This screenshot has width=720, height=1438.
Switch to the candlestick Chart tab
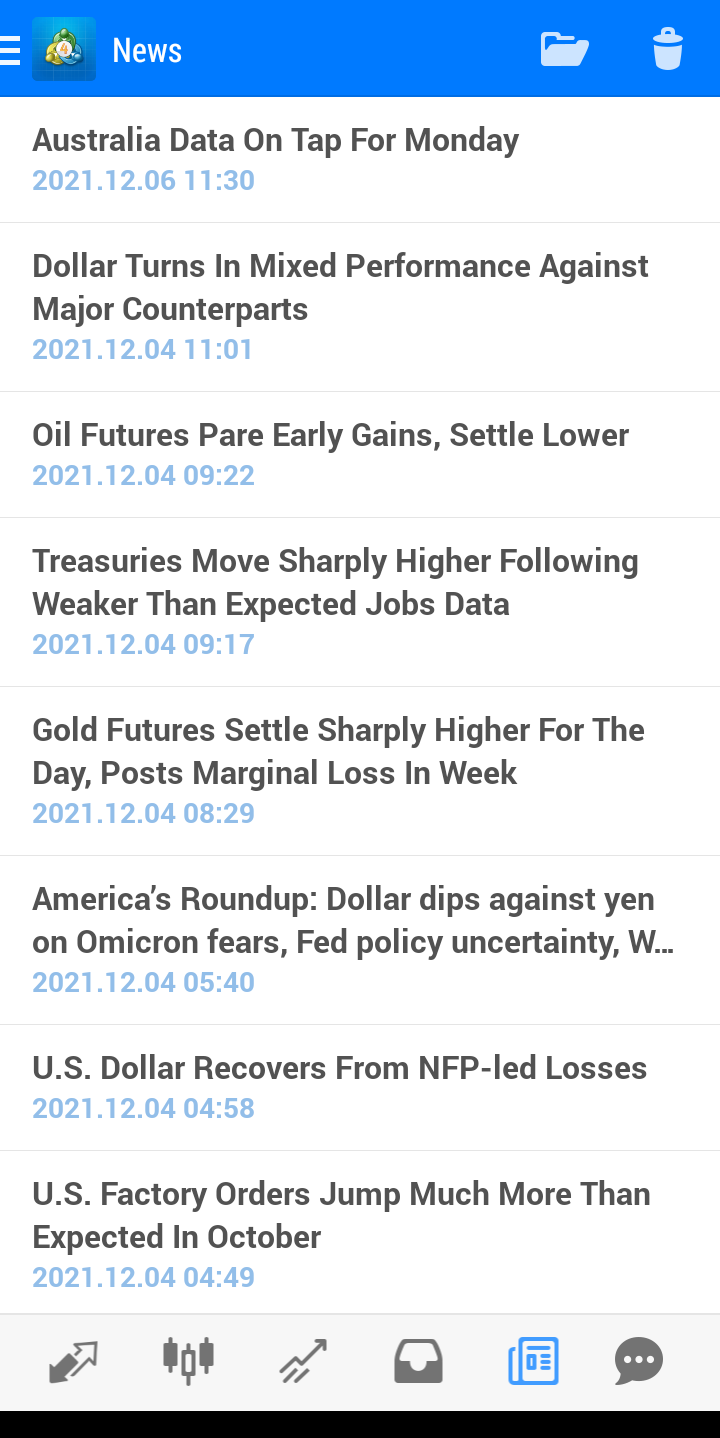[x=188, y=1361]
